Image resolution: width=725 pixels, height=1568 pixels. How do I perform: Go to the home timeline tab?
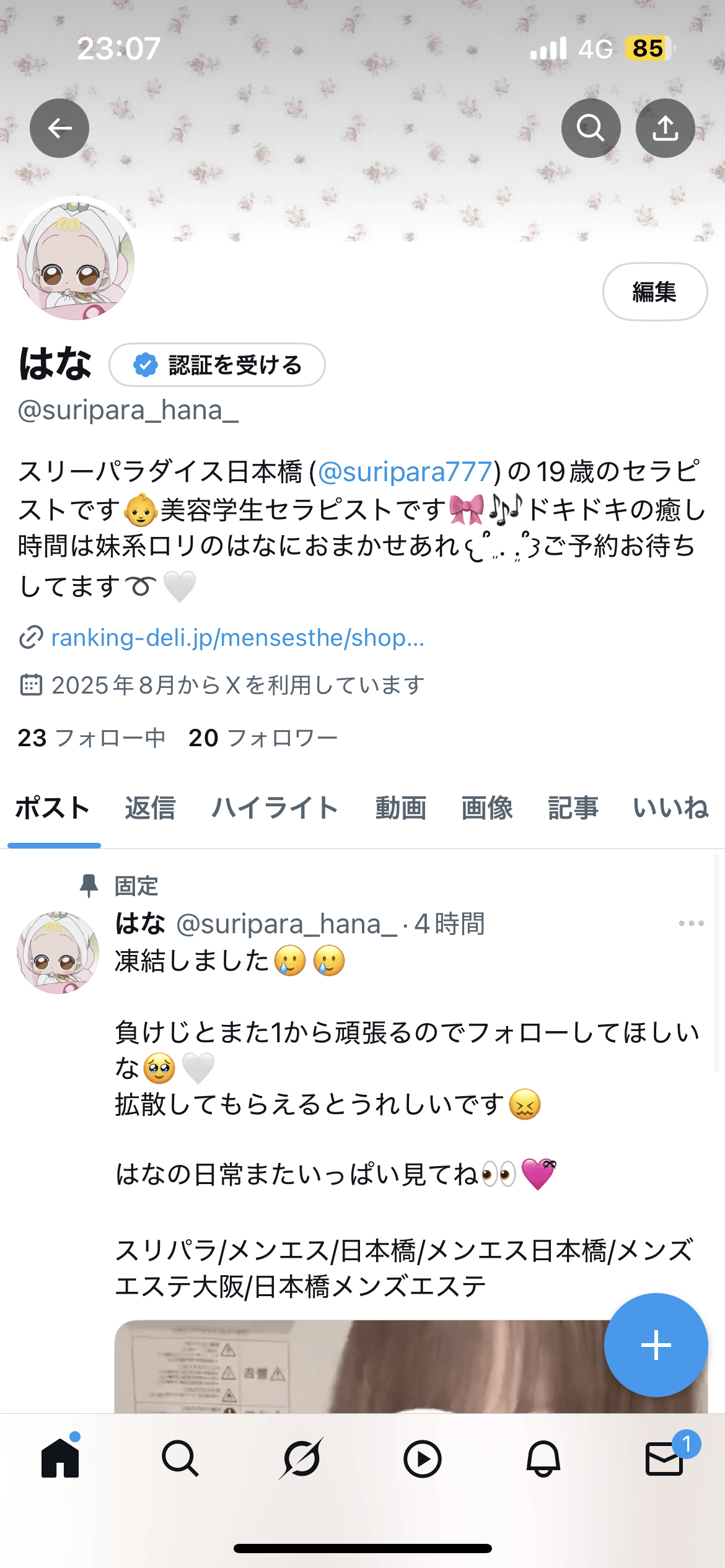point(60,1459)
